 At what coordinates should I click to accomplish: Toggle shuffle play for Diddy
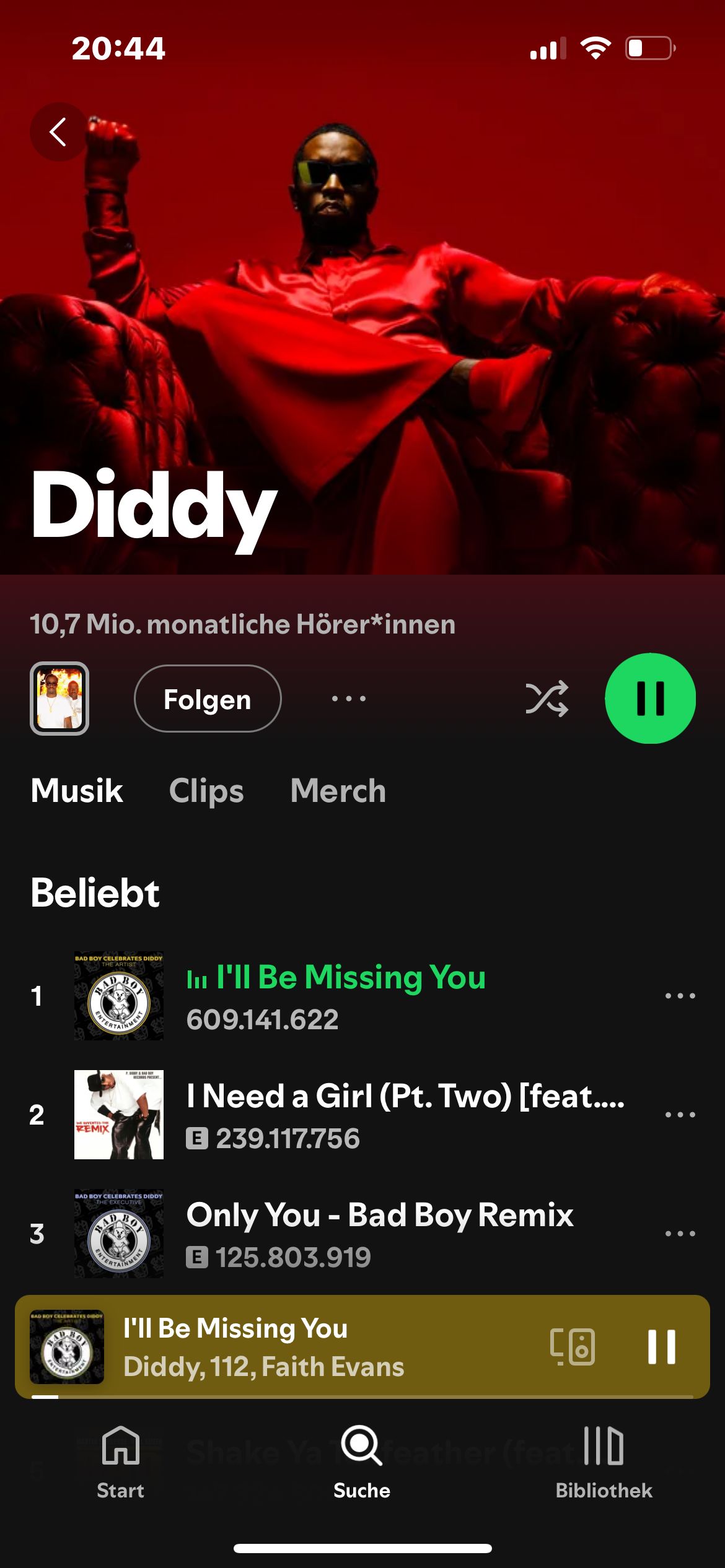547,699
